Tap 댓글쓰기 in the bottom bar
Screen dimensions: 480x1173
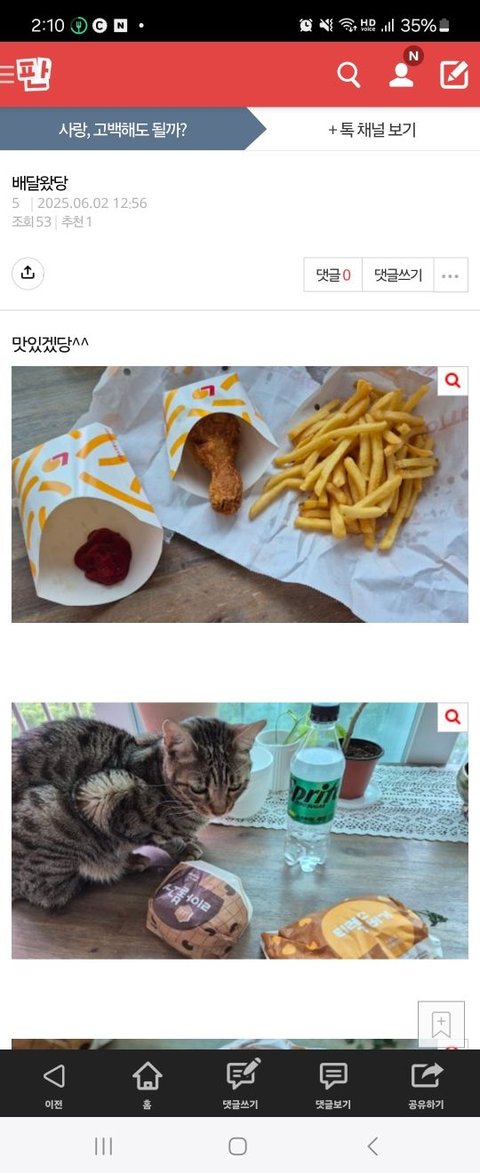[241, 1083]
